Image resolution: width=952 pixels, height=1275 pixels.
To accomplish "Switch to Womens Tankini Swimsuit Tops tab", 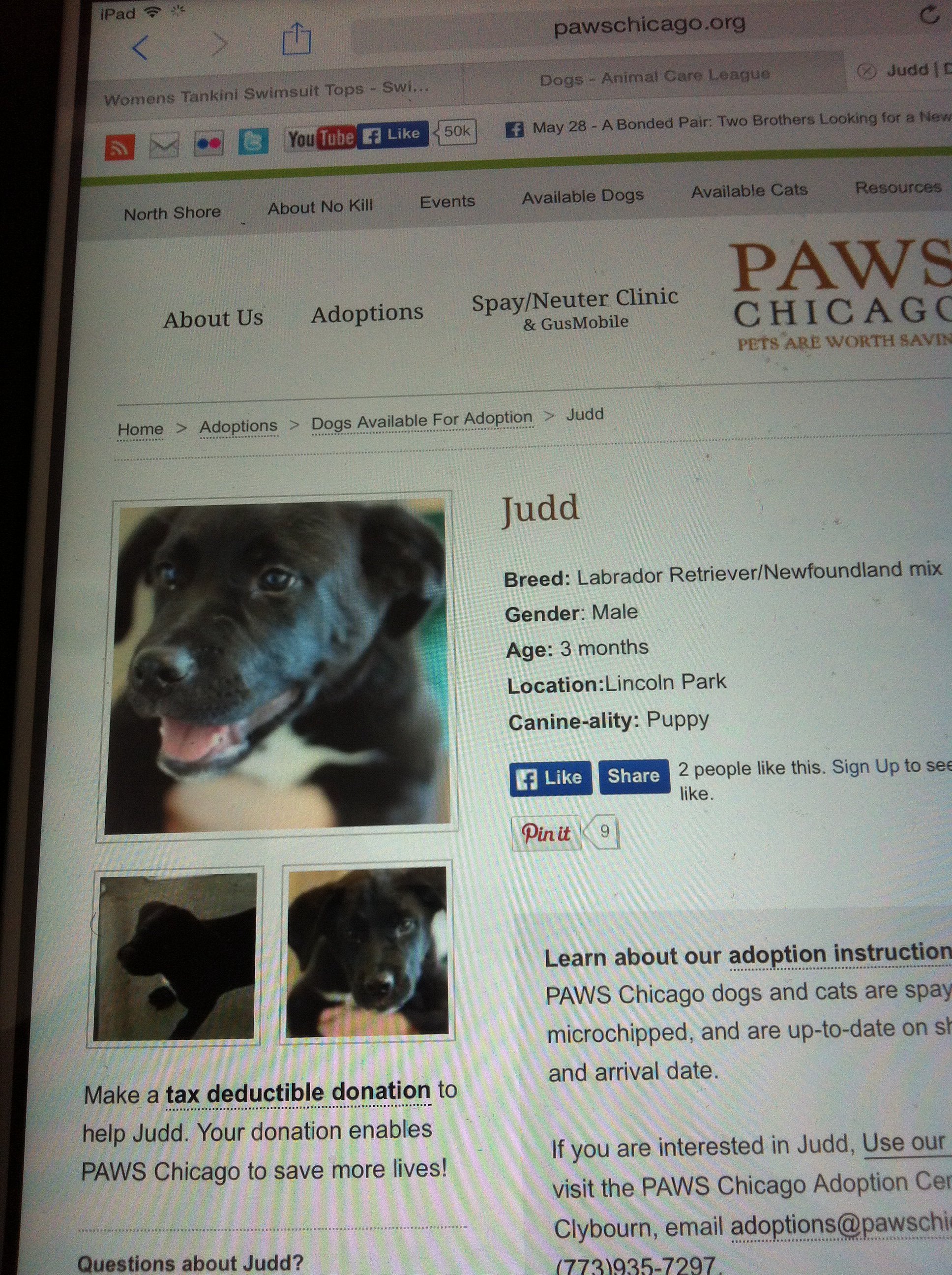I will [x=266, y=93].
